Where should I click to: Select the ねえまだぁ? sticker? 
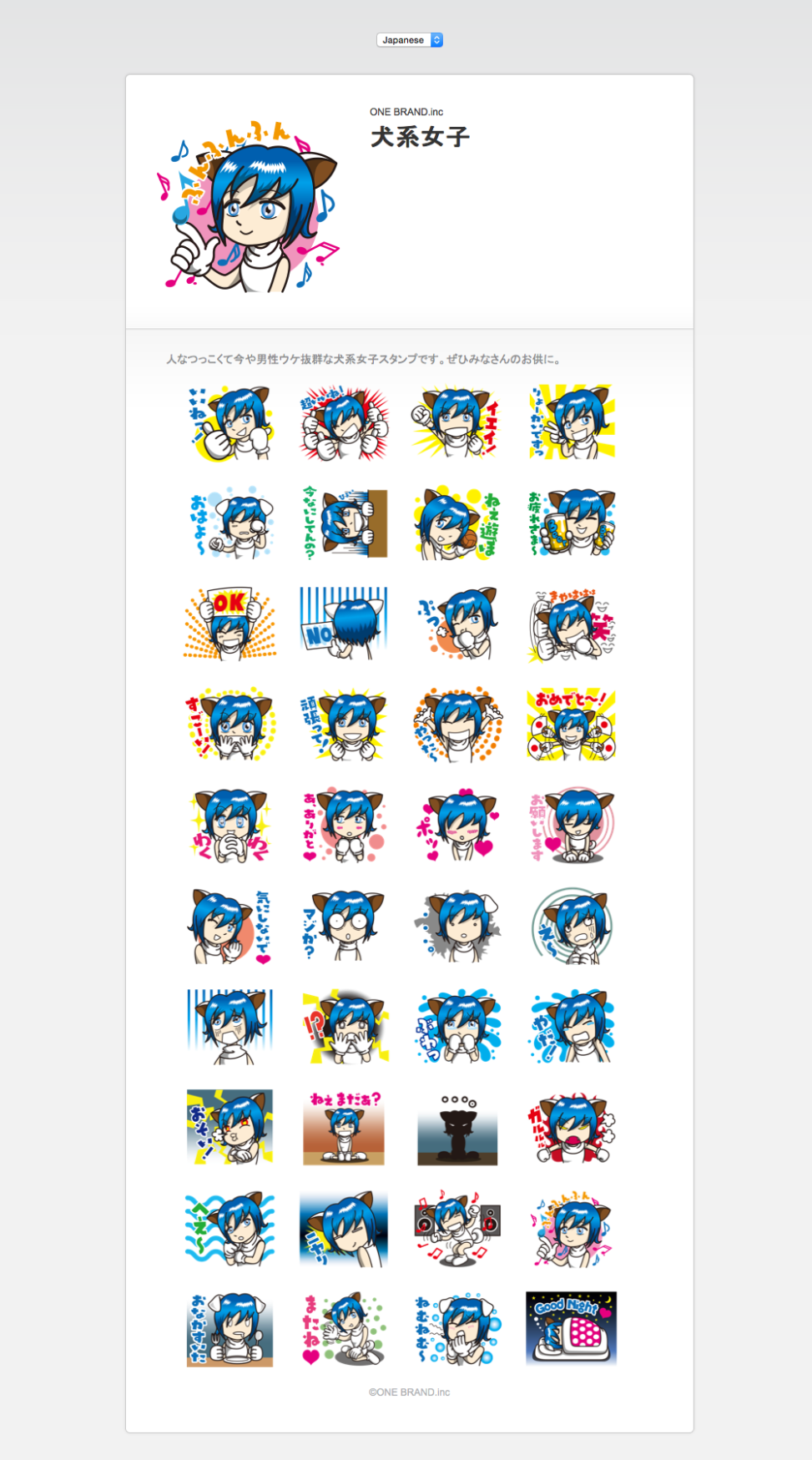[x=344, y=1128]
